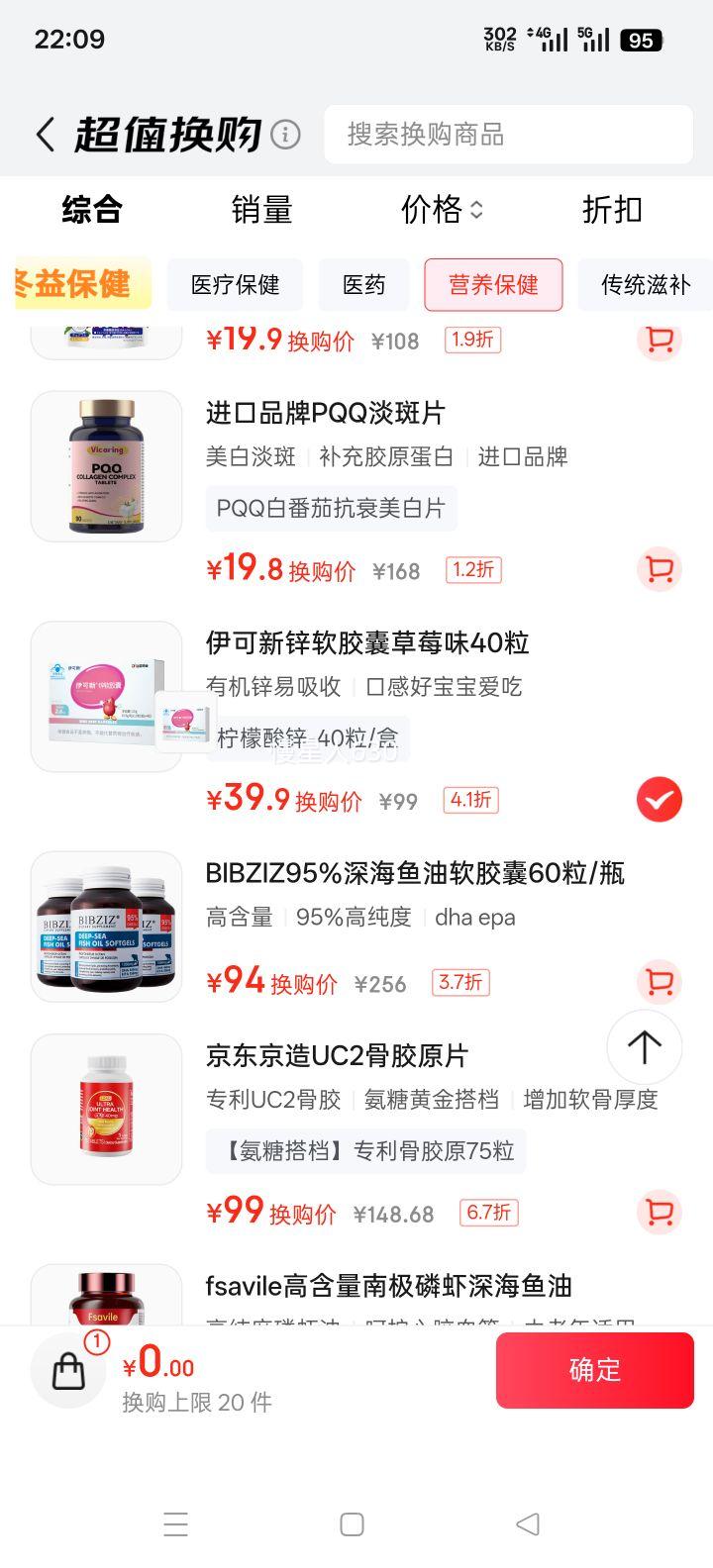Open the 超值换购 info icon

[284, 133]
